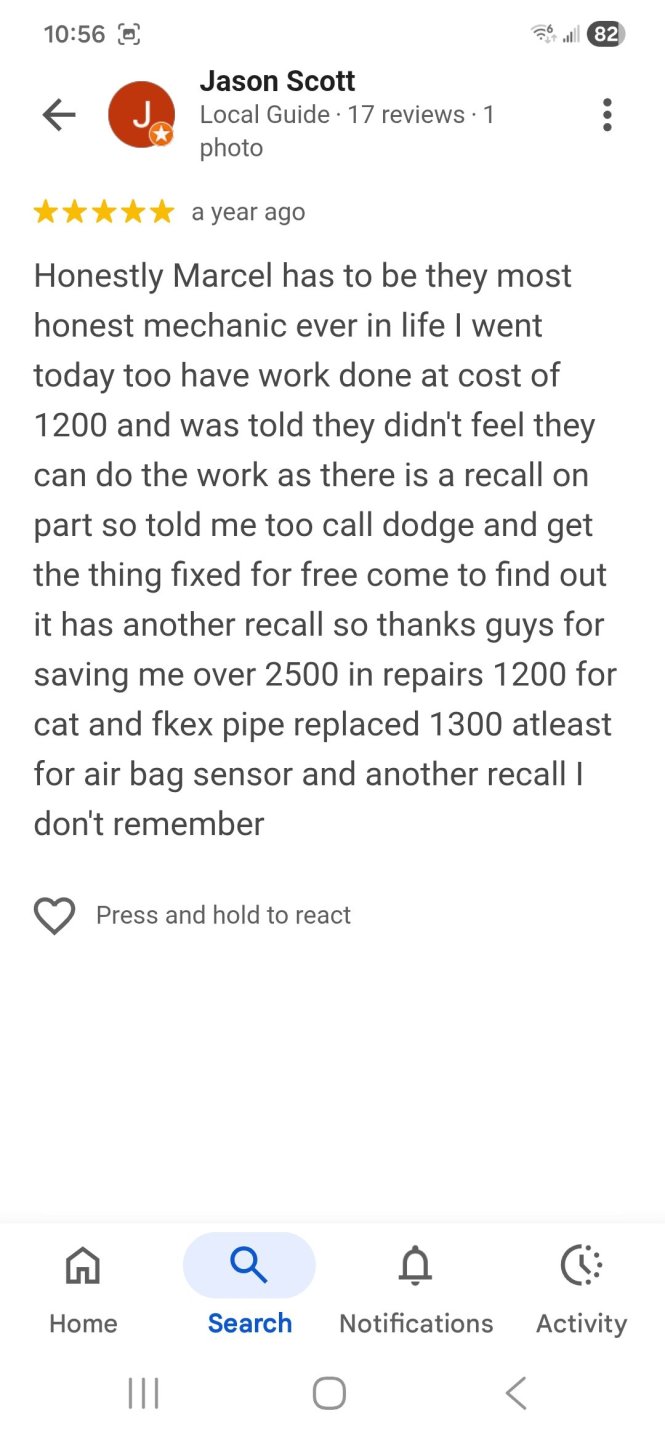The height and width of the screenshot is (1440, 665).
Task: Switch to the Home tab
Action: coord(83,1287)
